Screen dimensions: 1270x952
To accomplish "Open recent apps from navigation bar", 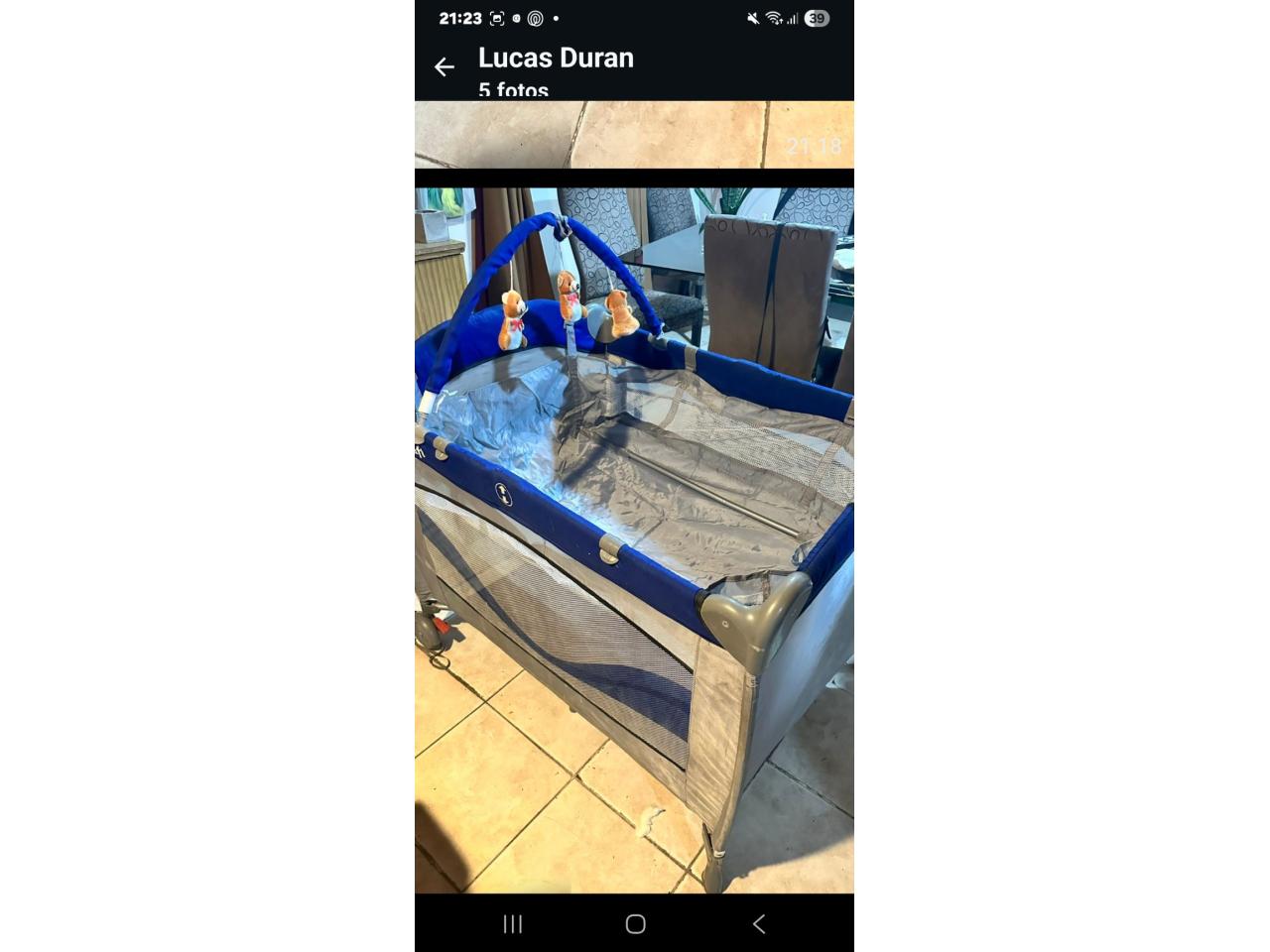I will point(512,924).
